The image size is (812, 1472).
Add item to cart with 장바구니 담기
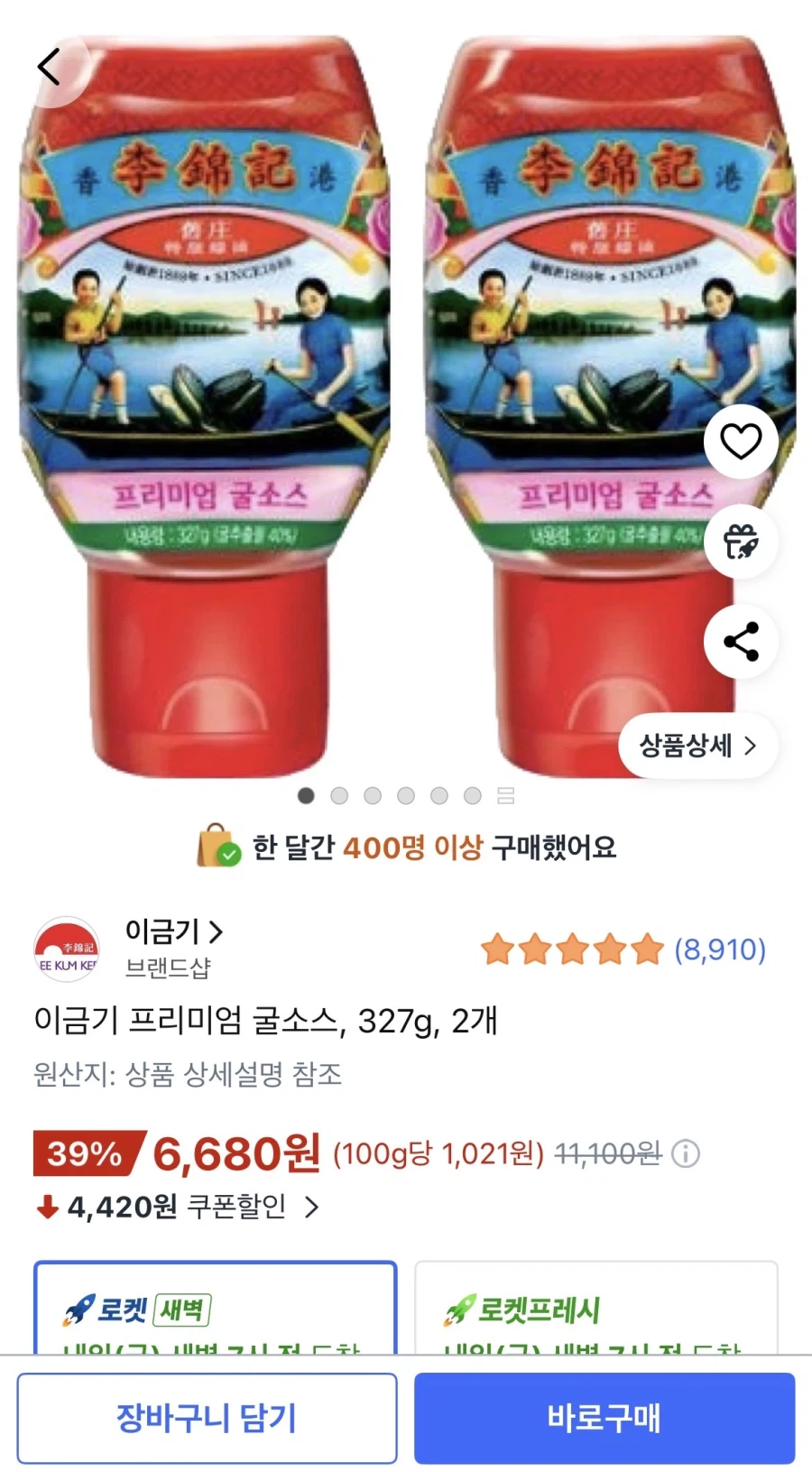click(207, 1417)
